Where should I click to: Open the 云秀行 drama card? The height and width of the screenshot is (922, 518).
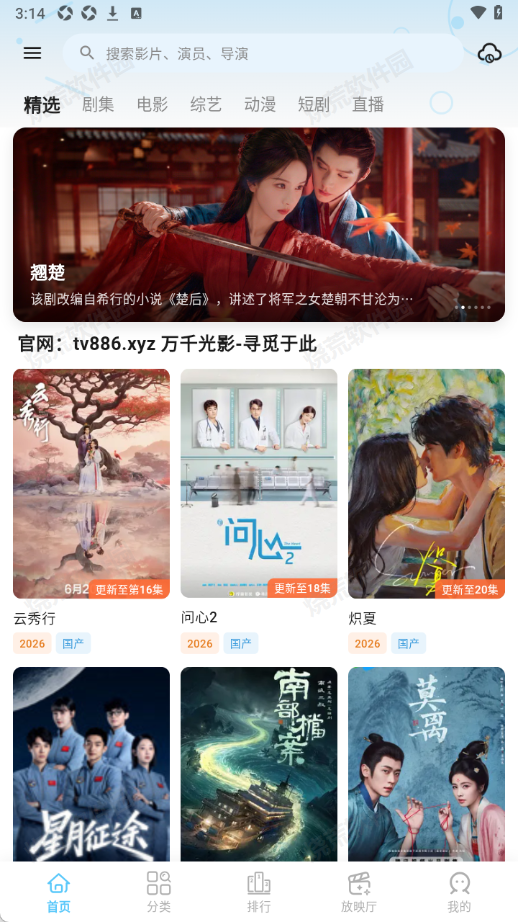(91, 483)
